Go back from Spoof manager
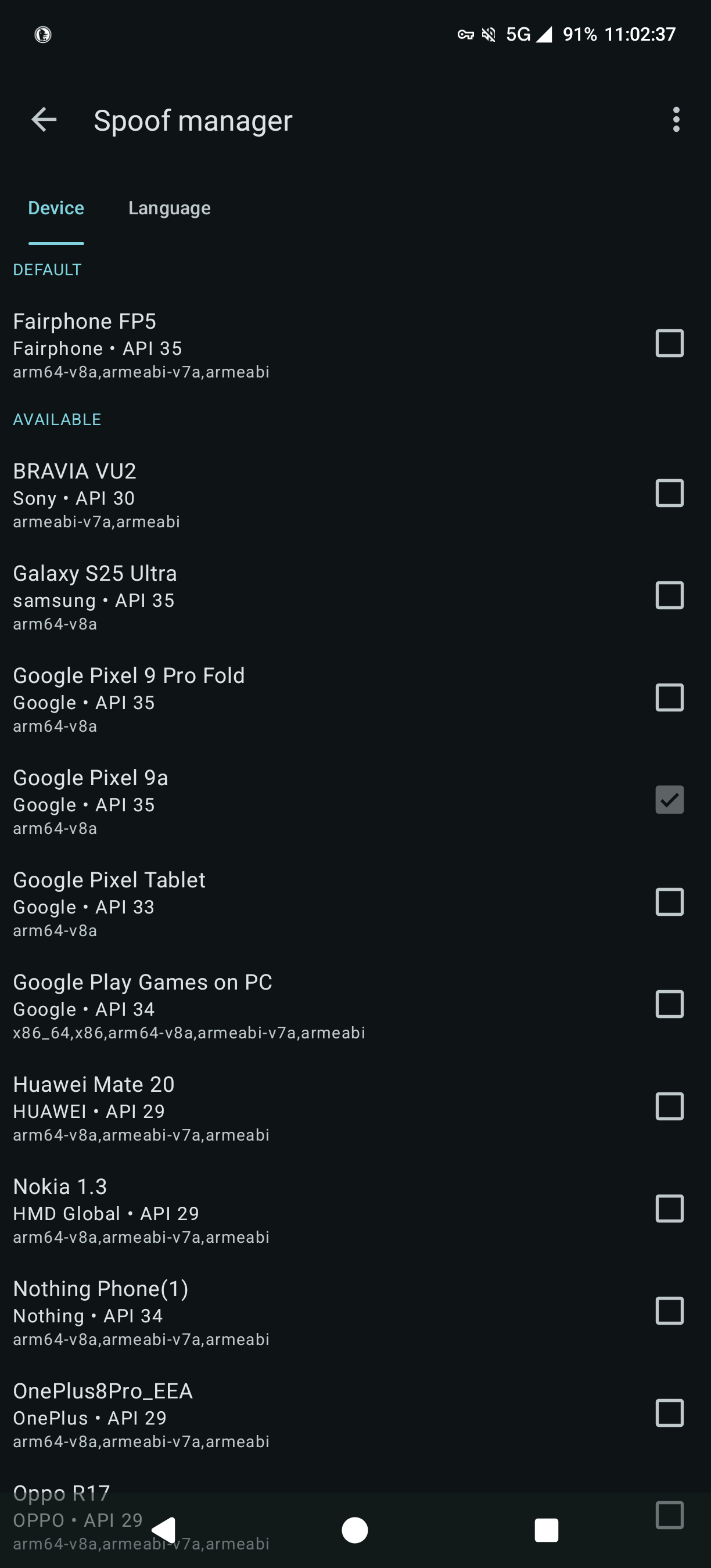711x1568 pixels. pos(44,119)
